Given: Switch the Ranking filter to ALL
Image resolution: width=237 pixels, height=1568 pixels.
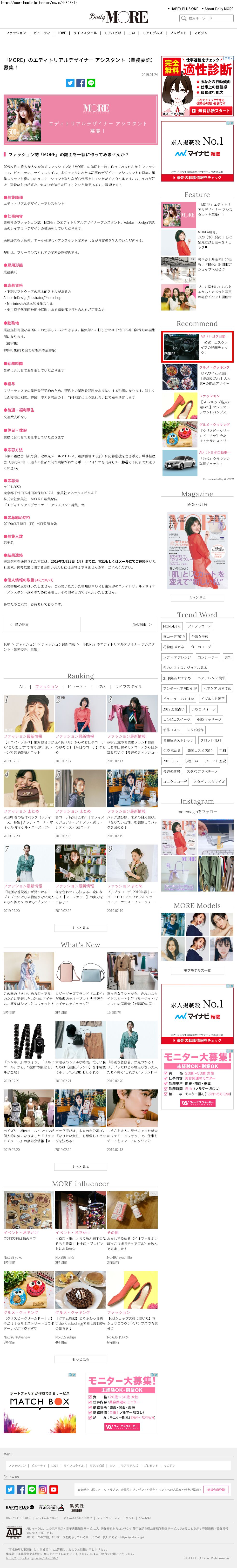Looking at the screenshot, I should (x=22, y=687).
